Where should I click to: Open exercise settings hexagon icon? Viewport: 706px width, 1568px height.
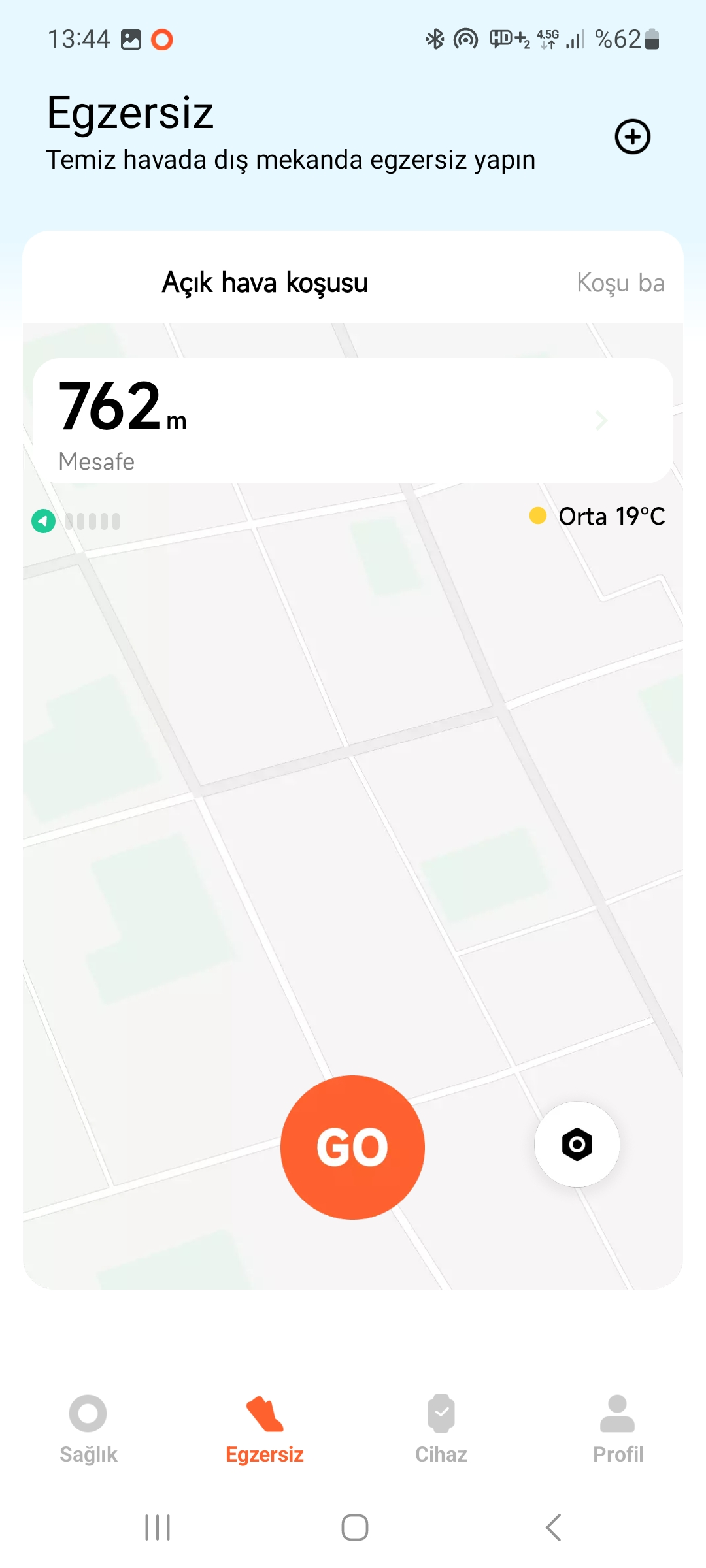pyautogui.click(x=577, y=1144)
